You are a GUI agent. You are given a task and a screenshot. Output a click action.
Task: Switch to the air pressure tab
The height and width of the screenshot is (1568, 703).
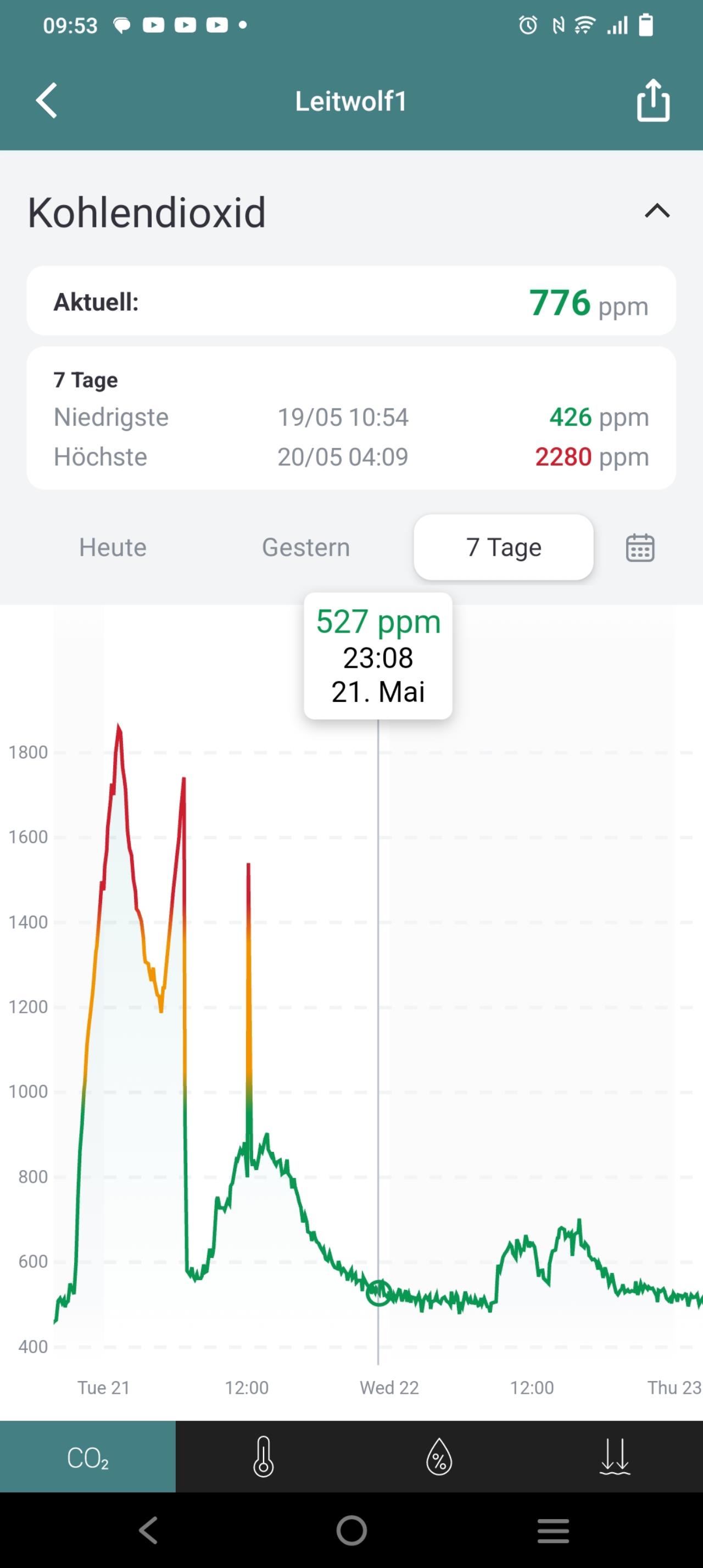point(615,1457)
